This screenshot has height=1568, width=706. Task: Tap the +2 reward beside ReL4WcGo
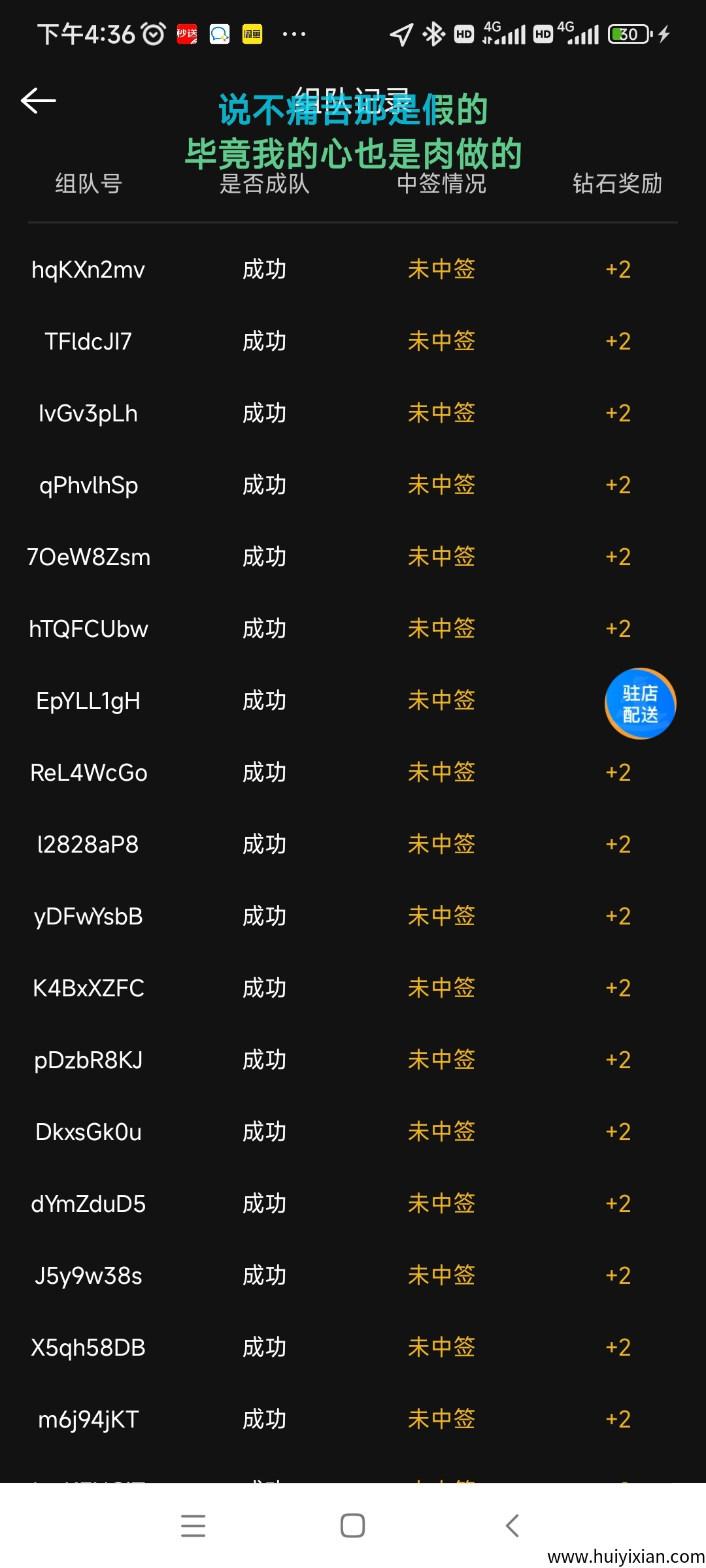coord(617,772)
